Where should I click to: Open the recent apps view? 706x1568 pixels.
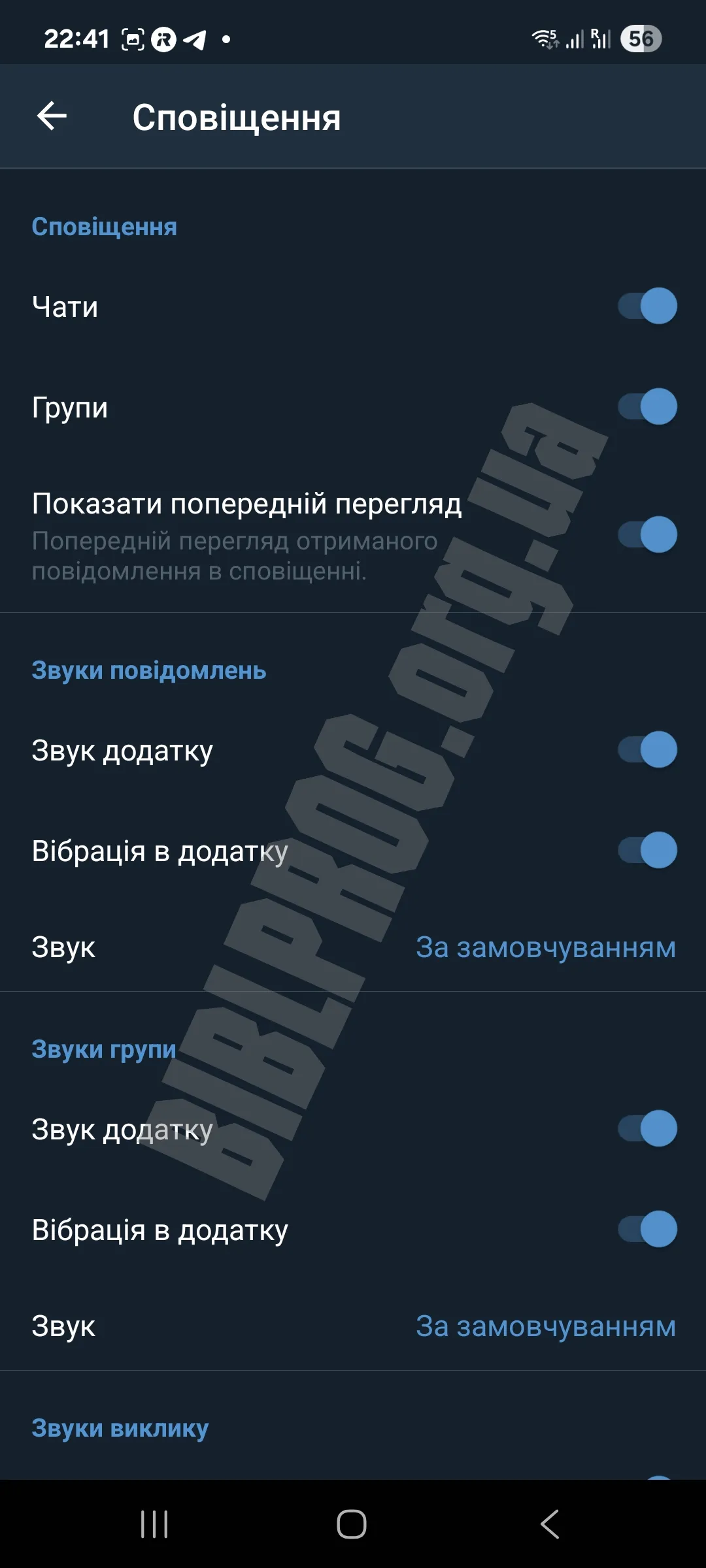[x=155, y=1524]
